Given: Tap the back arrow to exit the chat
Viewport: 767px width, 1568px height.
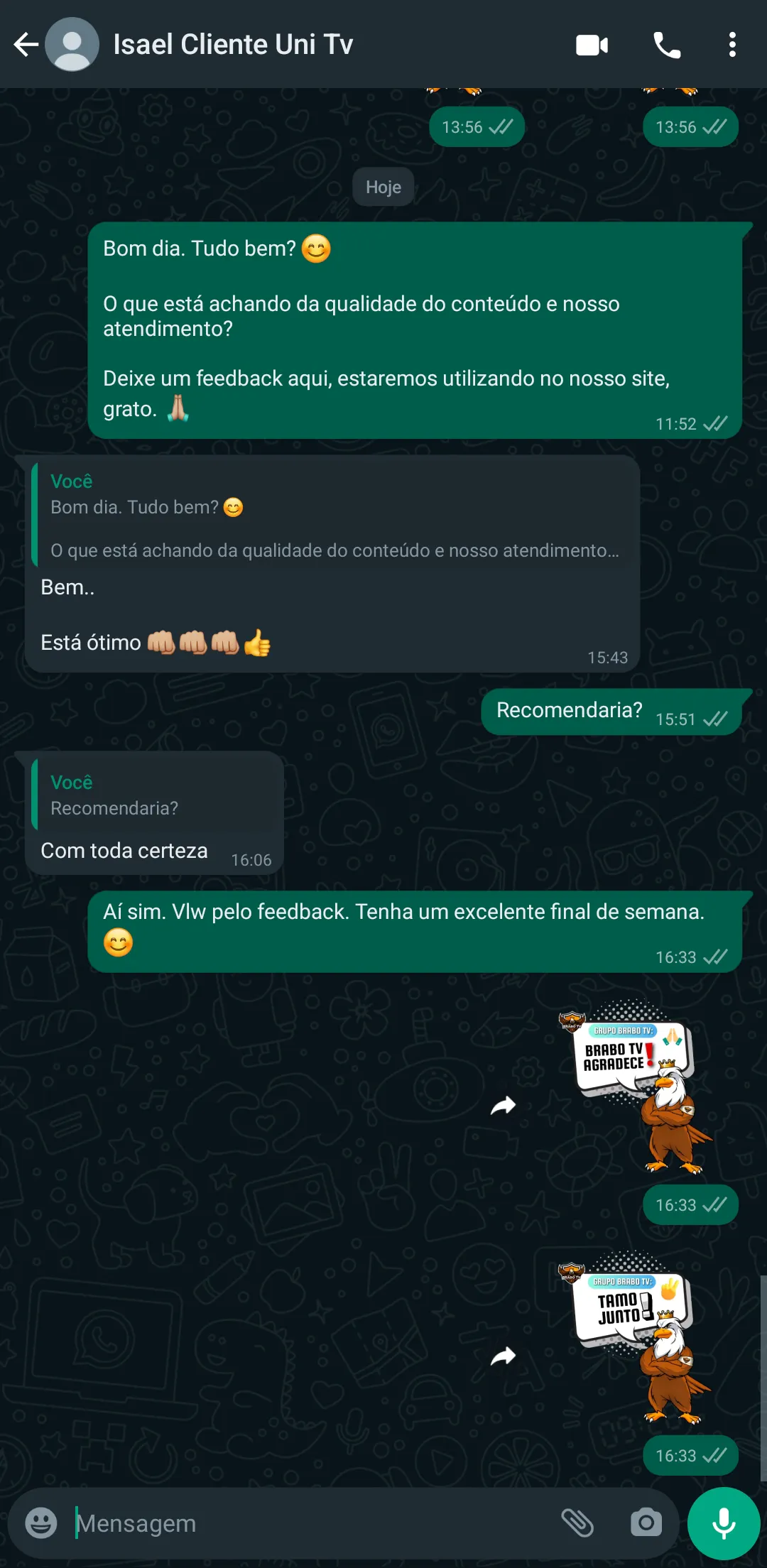Looking at the screenshot, I should [25, 44].
